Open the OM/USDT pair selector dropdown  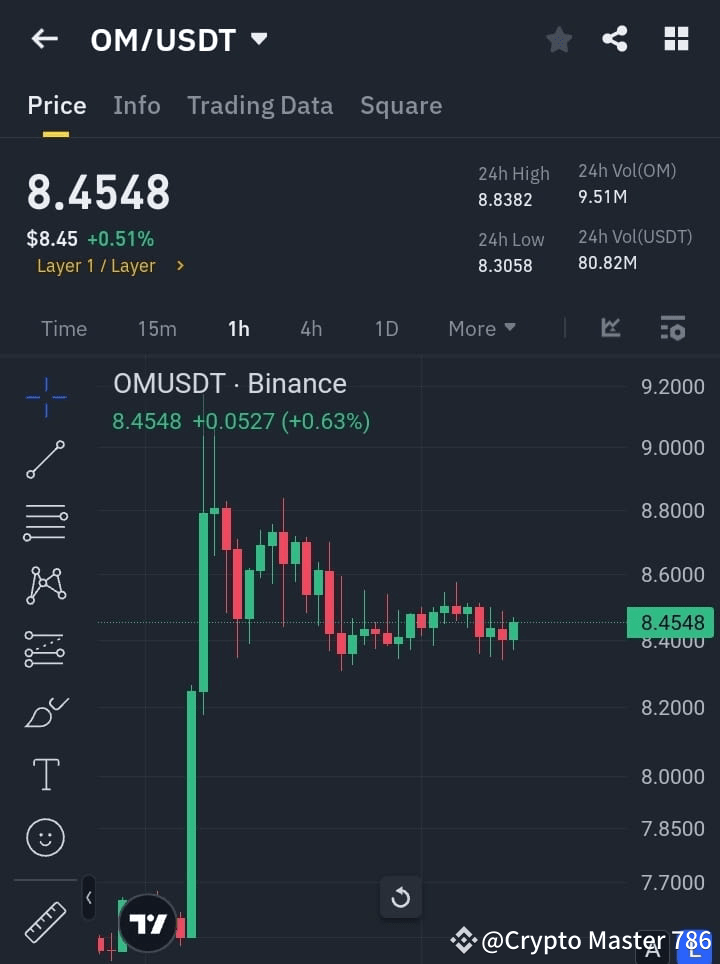click(258, 40)
